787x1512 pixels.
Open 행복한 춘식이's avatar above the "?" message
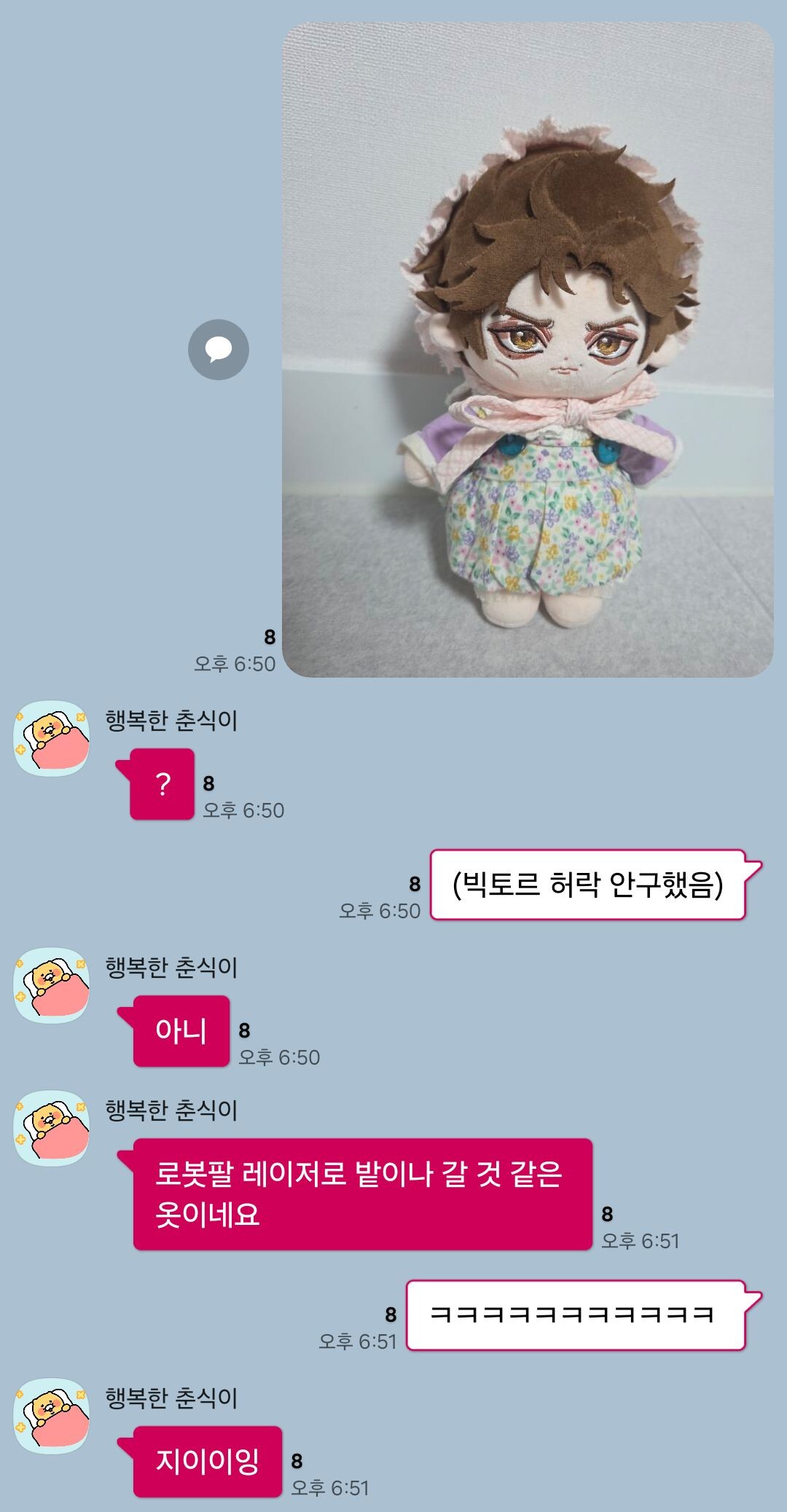(x=52, y=738)
